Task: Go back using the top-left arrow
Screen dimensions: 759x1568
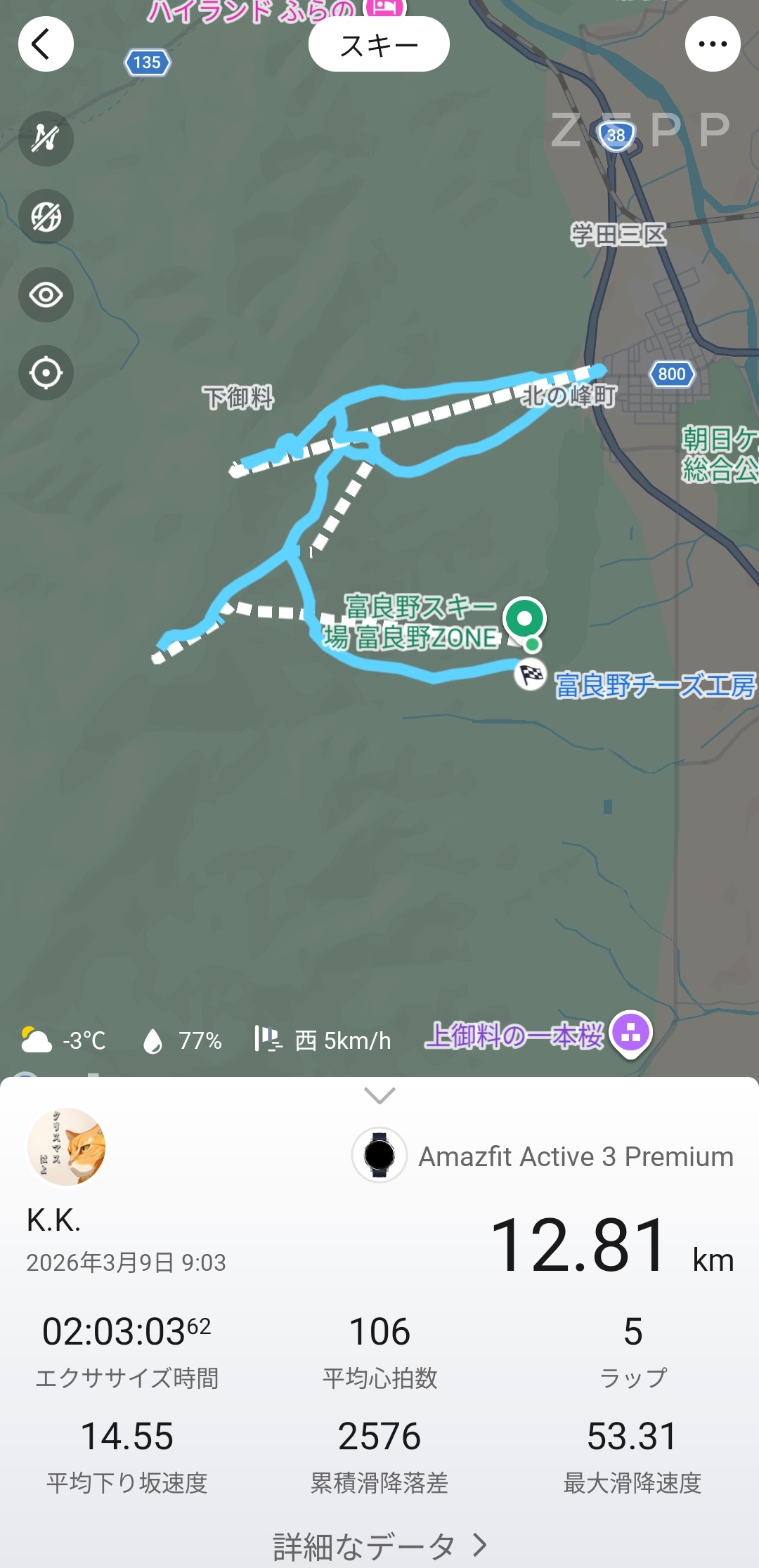Action: click(x=46, y=44)
